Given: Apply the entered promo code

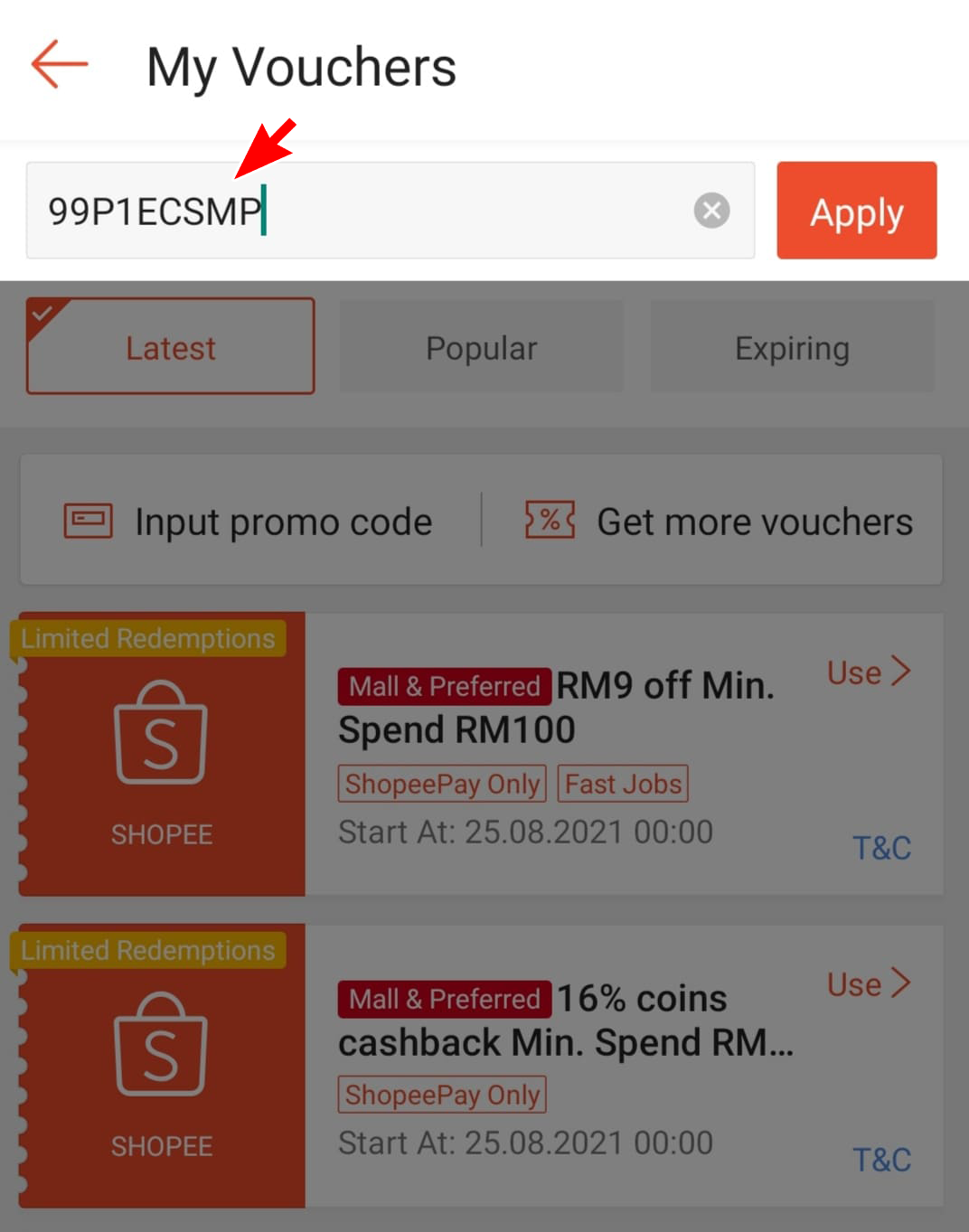Looking at the screenshot, I should tap(856, 211).
